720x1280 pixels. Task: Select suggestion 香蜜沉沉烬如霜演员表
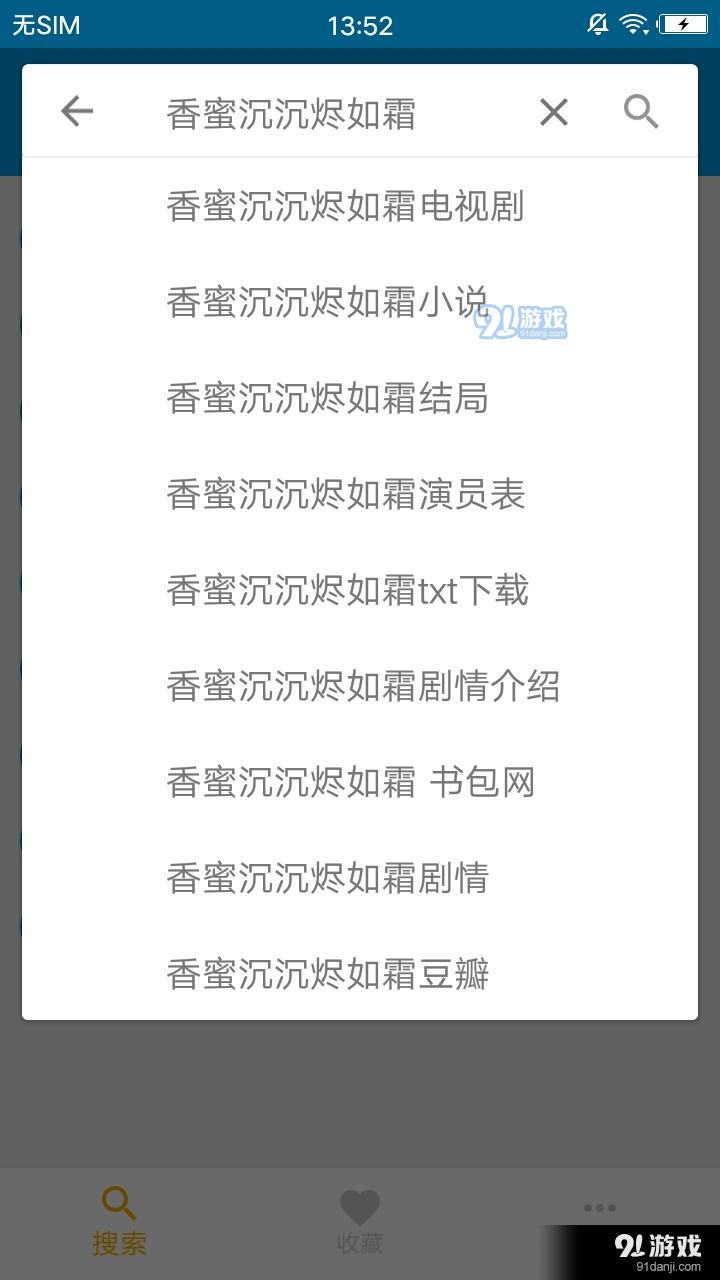pyautogui.click(x=360, y=494)
